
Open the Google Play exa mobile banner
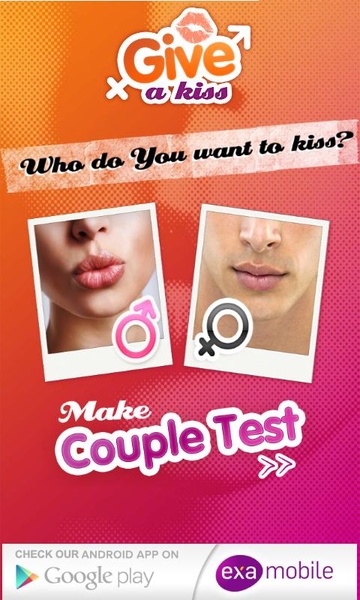(180, 572)
